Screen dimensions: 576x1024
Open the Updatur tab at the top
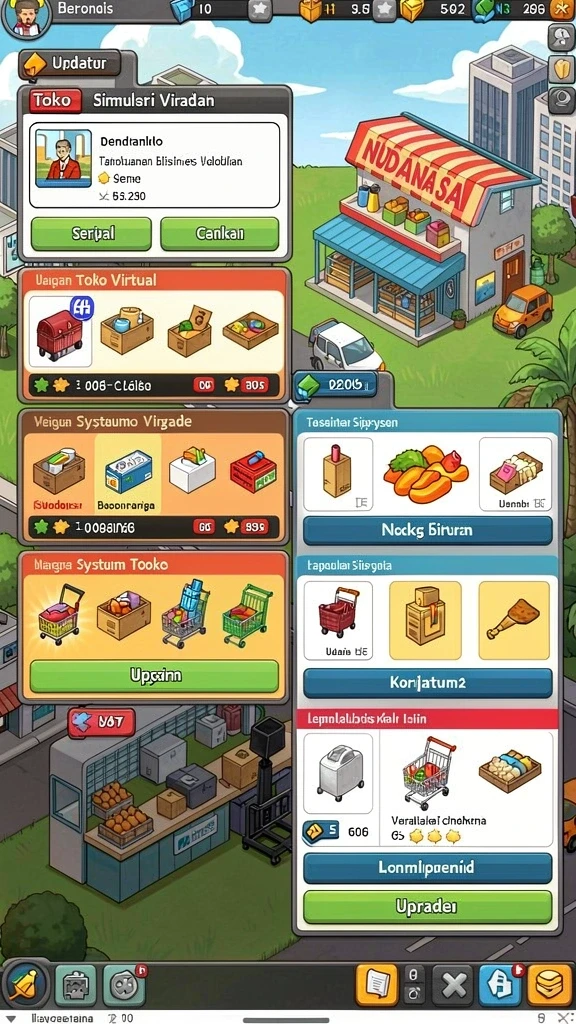pyautogui.click(x=71, y=64)
